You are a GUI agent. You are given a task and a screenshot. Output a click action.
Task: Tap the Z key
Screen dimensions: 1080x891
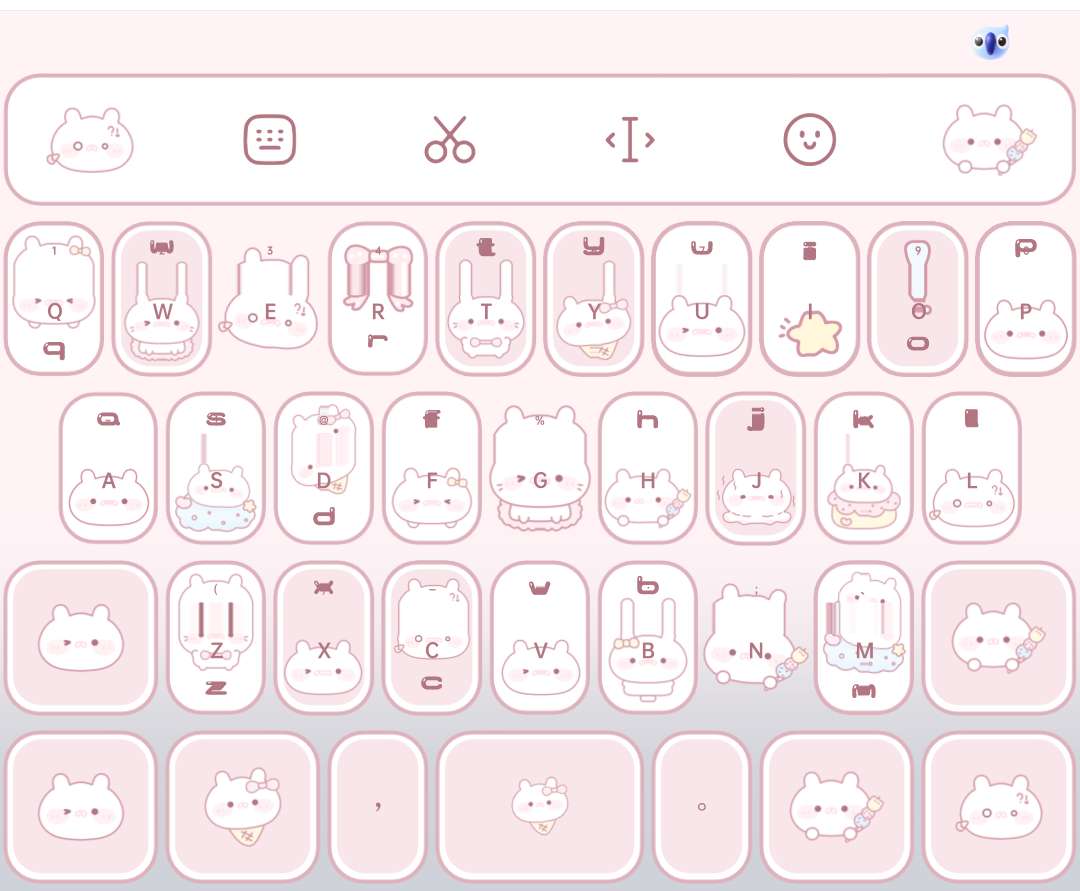pos(216,638)
